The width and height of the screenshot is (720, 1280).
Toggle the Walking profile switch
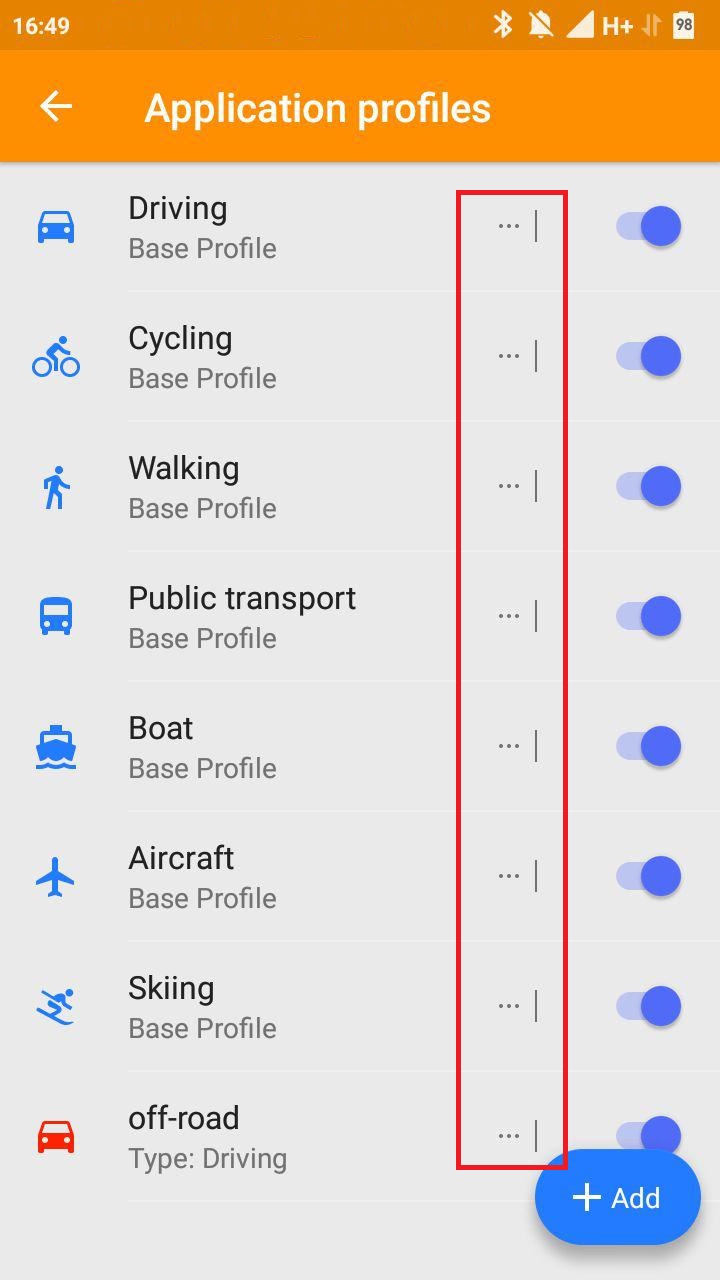648,486
